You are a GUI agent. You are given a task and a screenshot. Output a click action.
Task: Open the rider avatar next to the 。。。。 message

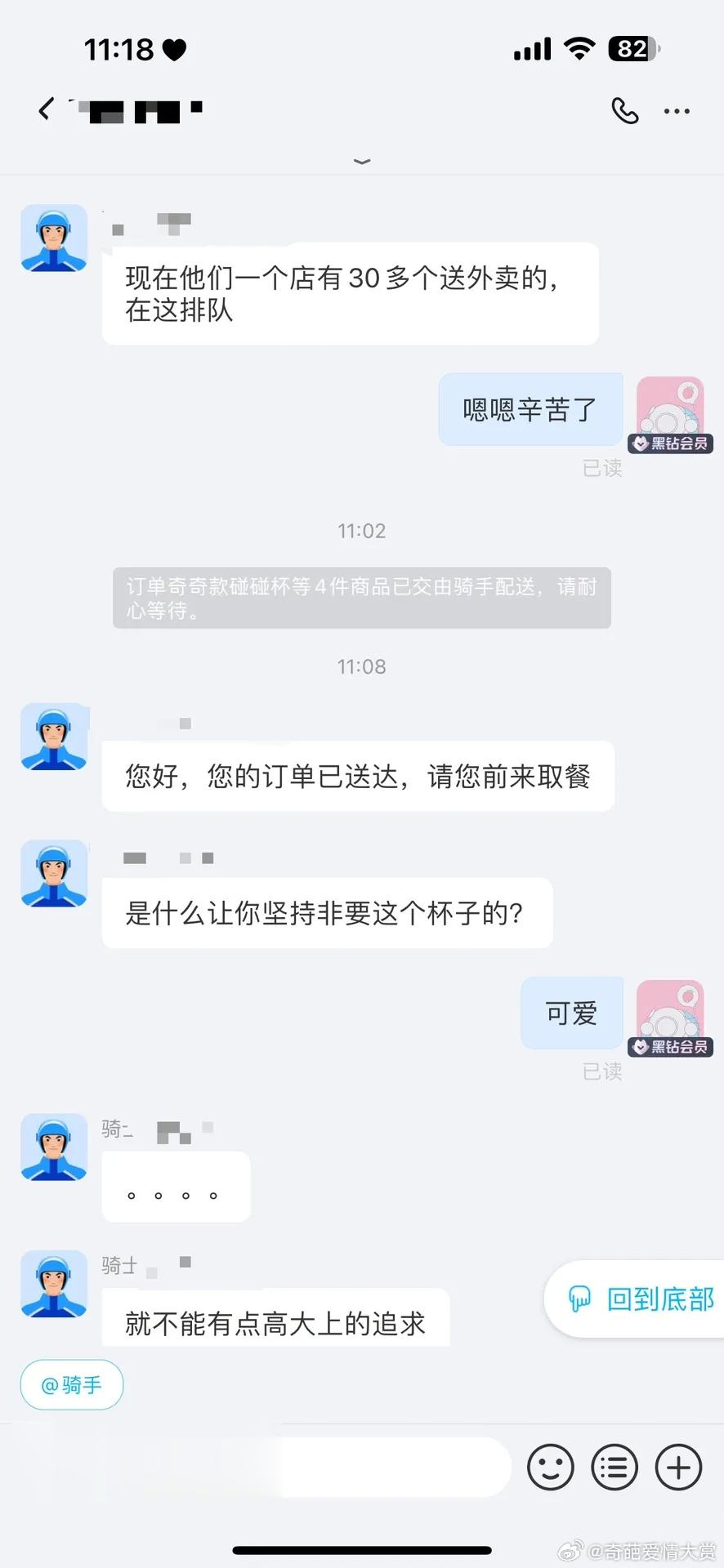54,1148
